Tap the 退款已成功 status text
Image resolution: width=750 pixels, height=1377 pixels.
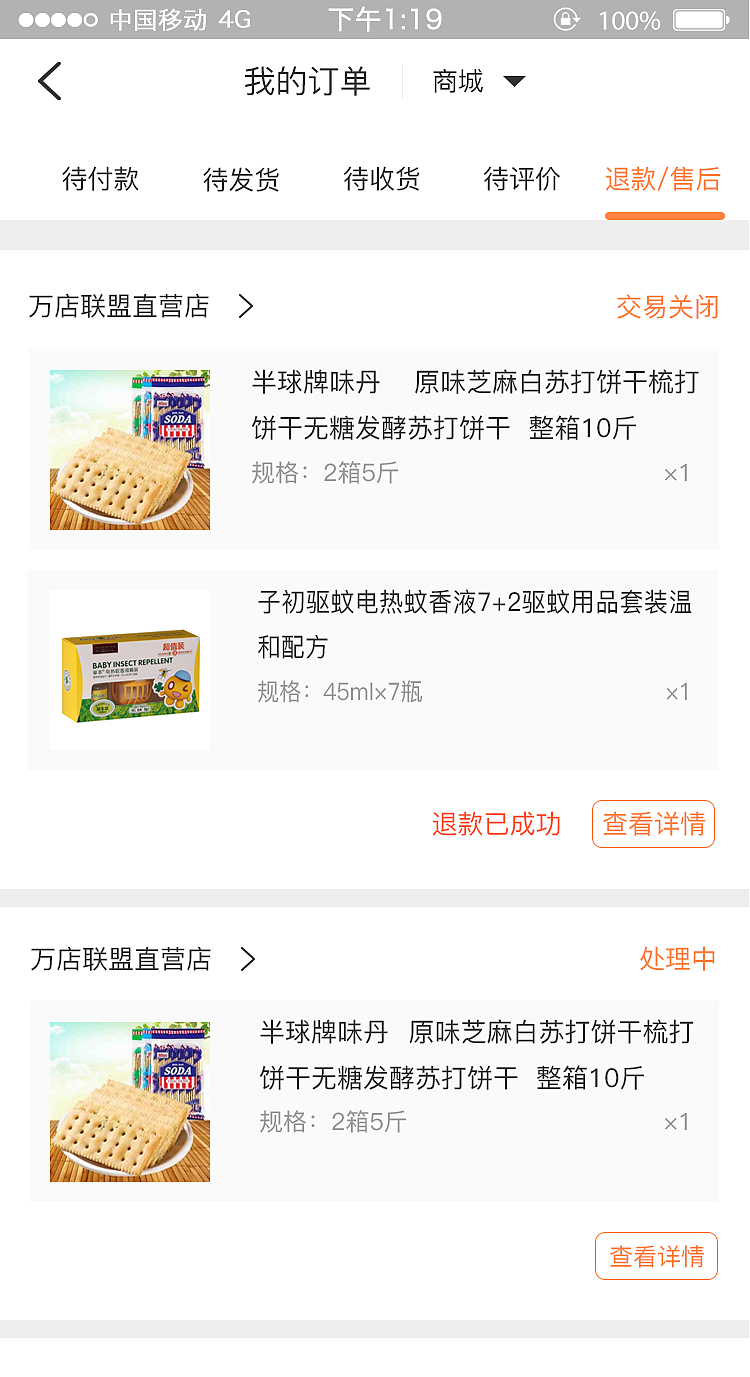tap(496, 824)
